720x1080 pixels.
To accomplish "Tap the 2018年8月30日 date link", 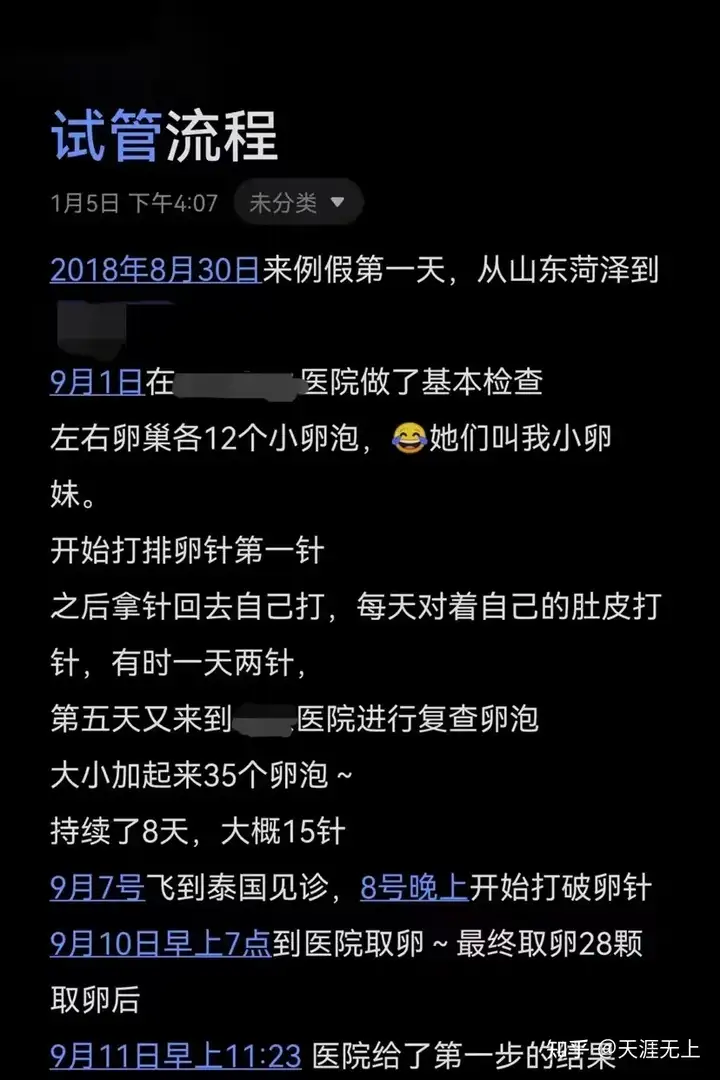I will coord(155,270).
